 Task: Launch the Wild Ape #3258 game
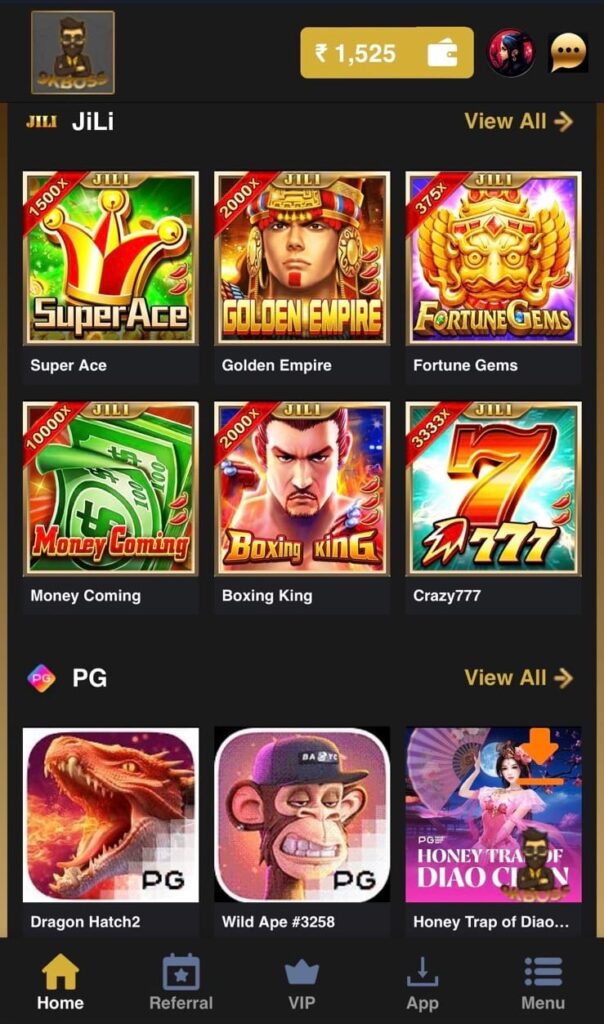click(301, 814)
